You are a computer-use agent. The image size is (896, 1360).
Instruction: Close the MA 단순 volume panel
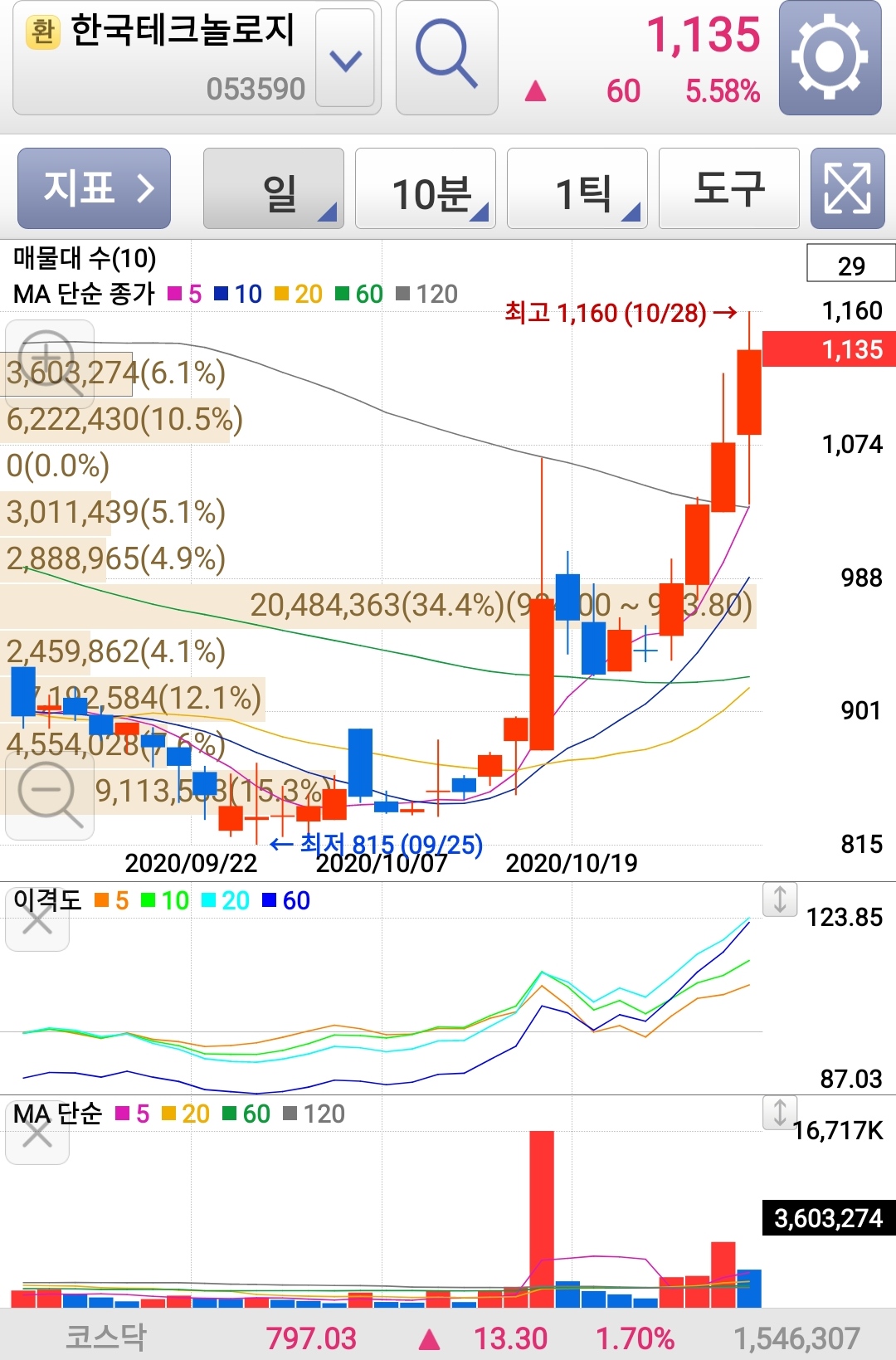37,1133
